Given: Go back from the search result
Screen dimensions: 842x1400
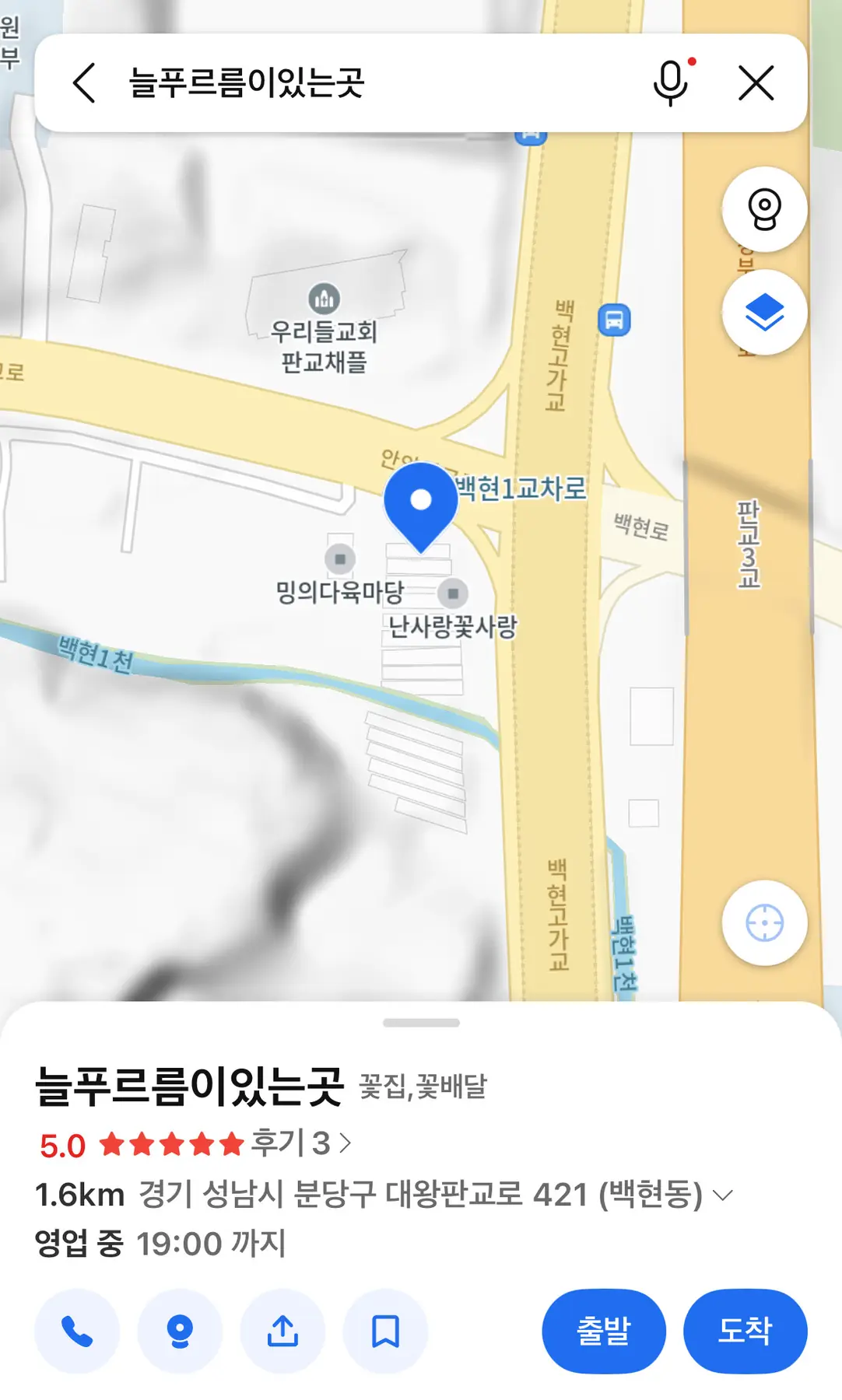Looking at the screenshot, I should click(x=84, y=83).
